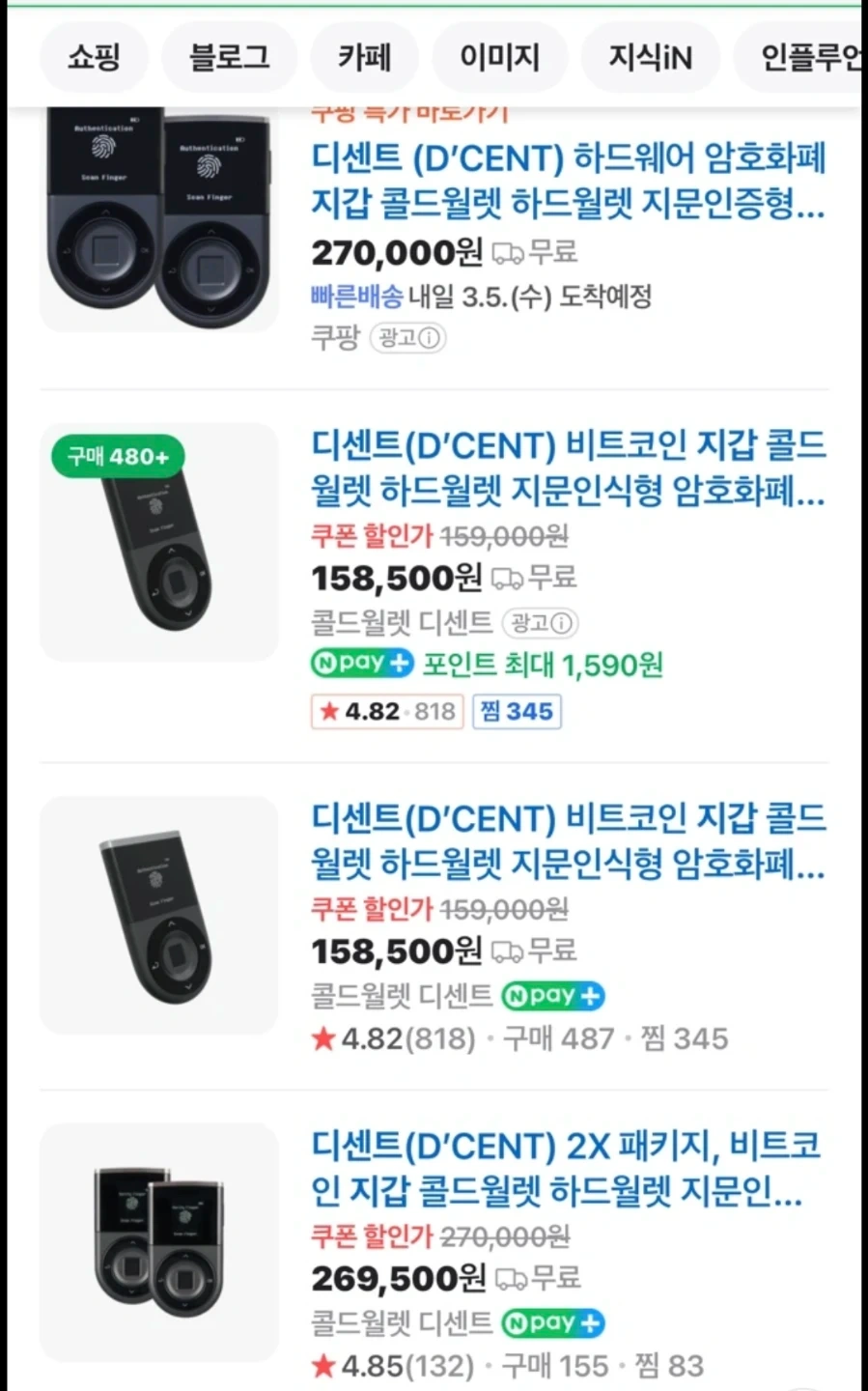This screenshot has height=1391, width=868.
Task: Click the delivery truck icon beside 270,000원
Action: tap(507, 254)
